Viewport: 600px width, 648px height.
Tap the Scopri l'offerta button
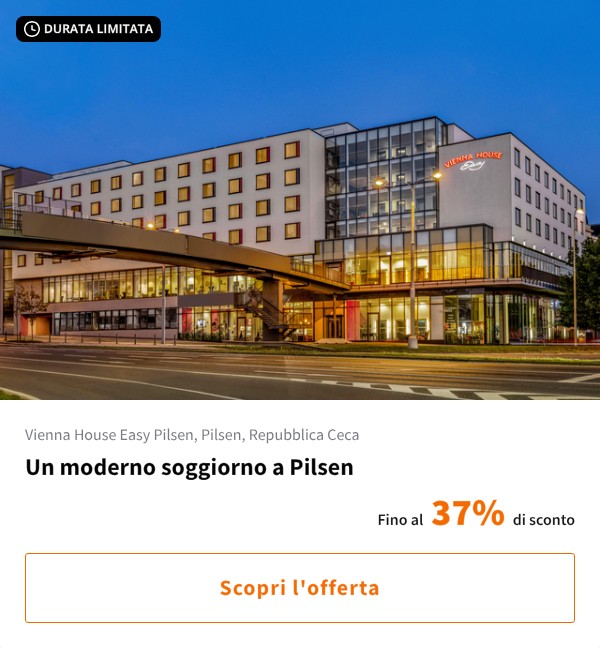[300, 588]
